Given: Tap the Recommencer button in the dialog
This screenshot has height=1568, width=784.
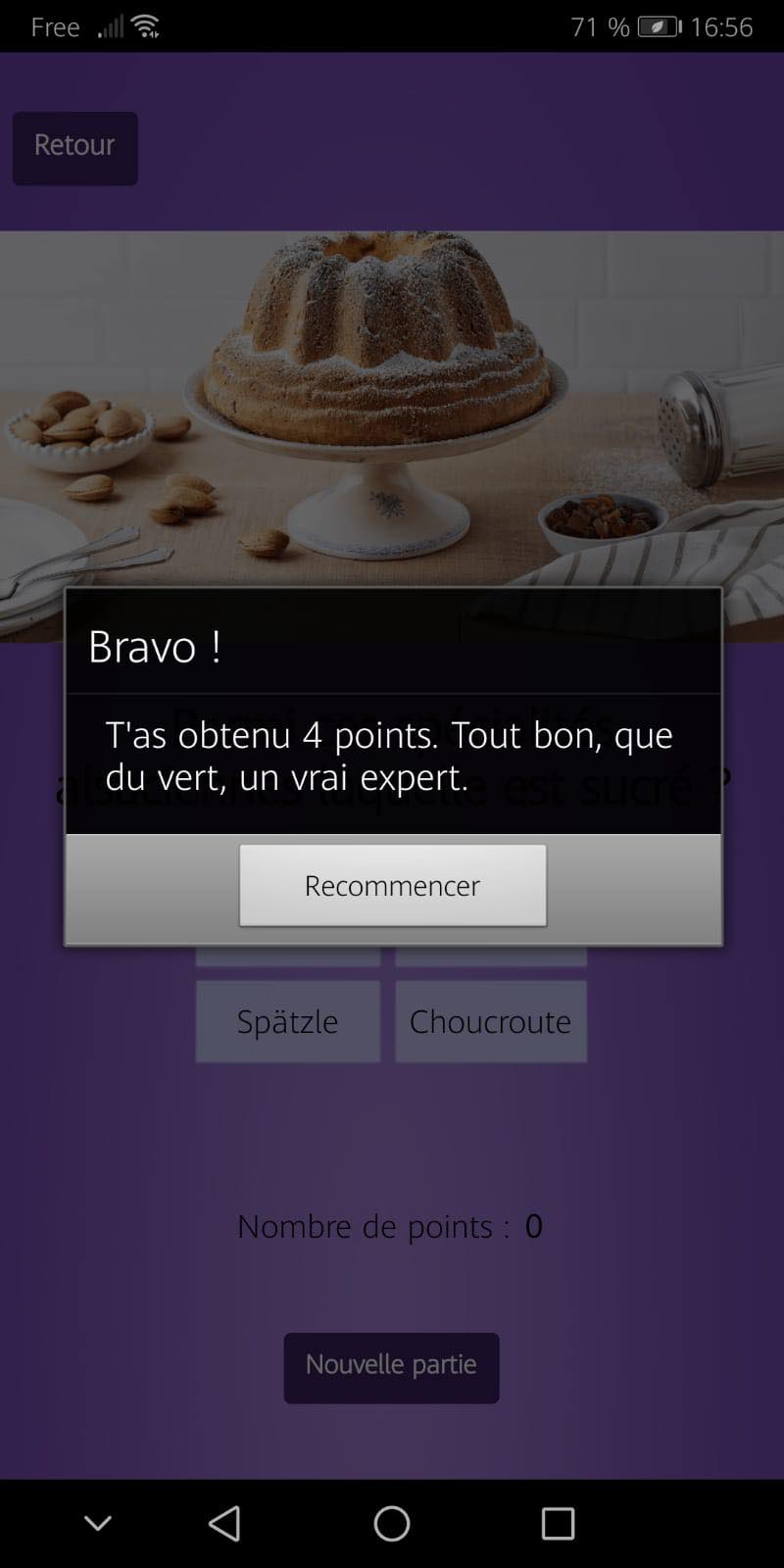Looking at the screenshot, I should point(392,885).
